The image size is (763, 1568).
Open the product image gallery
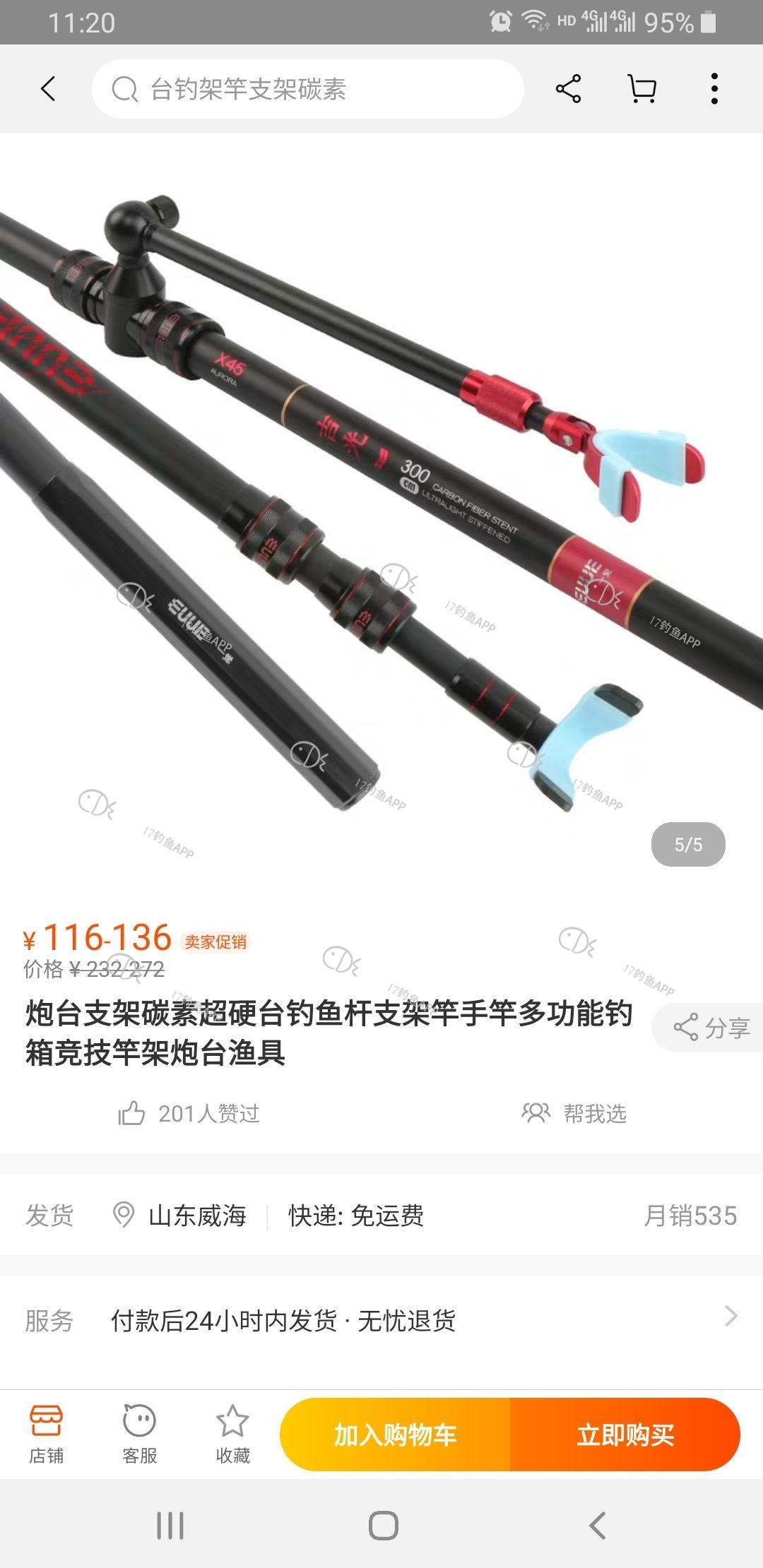click(x=381, y=509)
